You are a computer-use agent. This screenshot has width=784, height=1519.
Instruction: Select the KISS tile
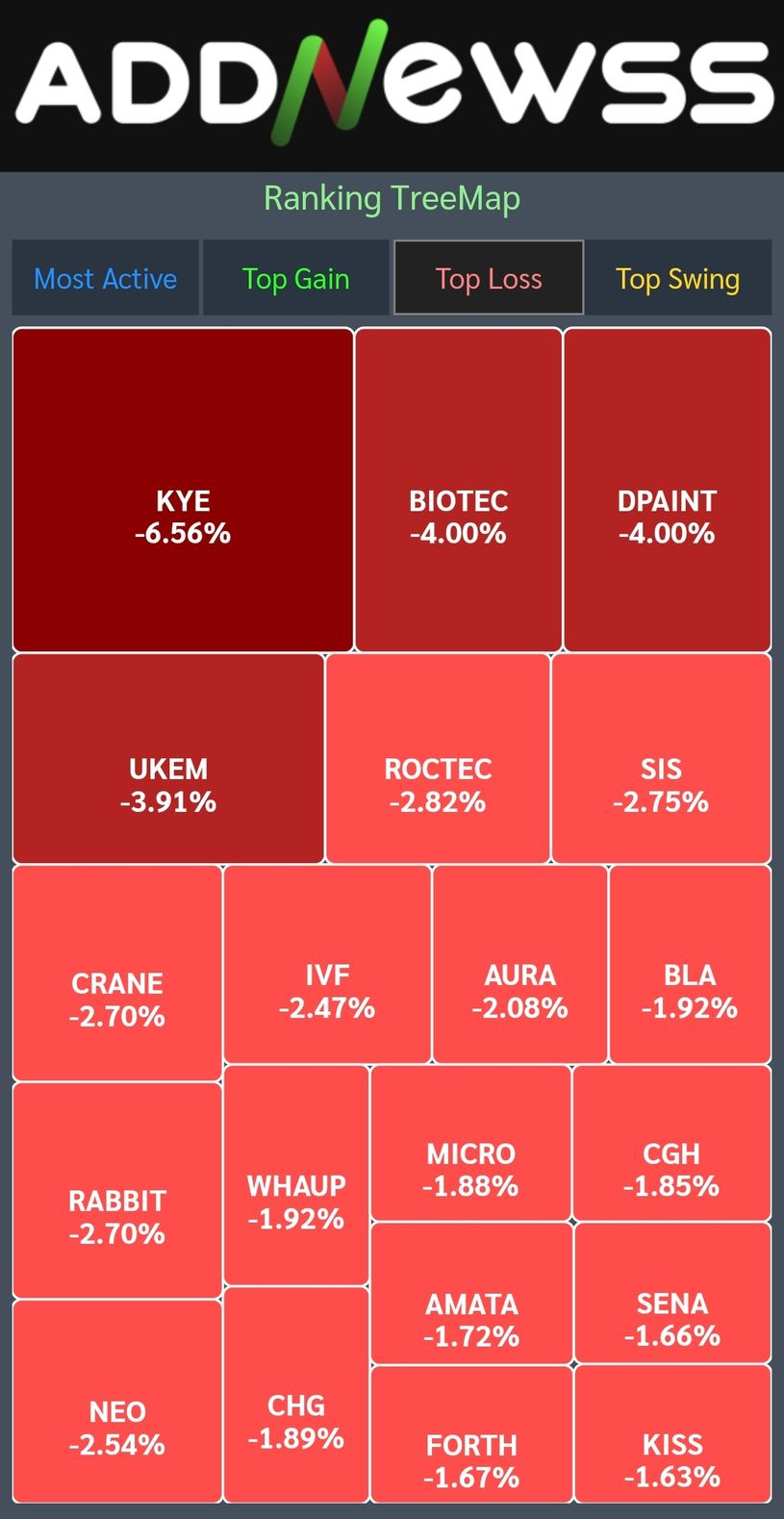672,1433
